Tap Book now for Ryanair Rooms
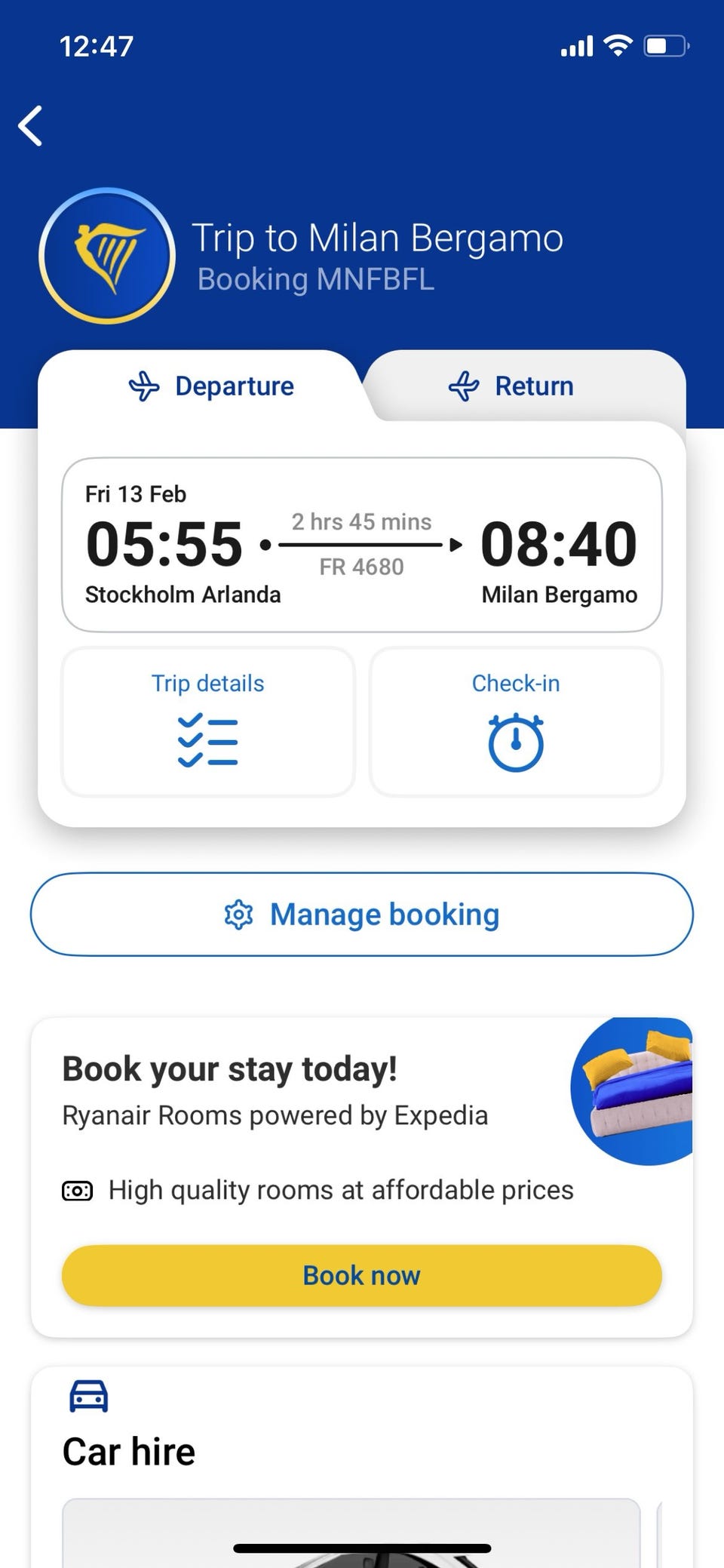 362,1275
